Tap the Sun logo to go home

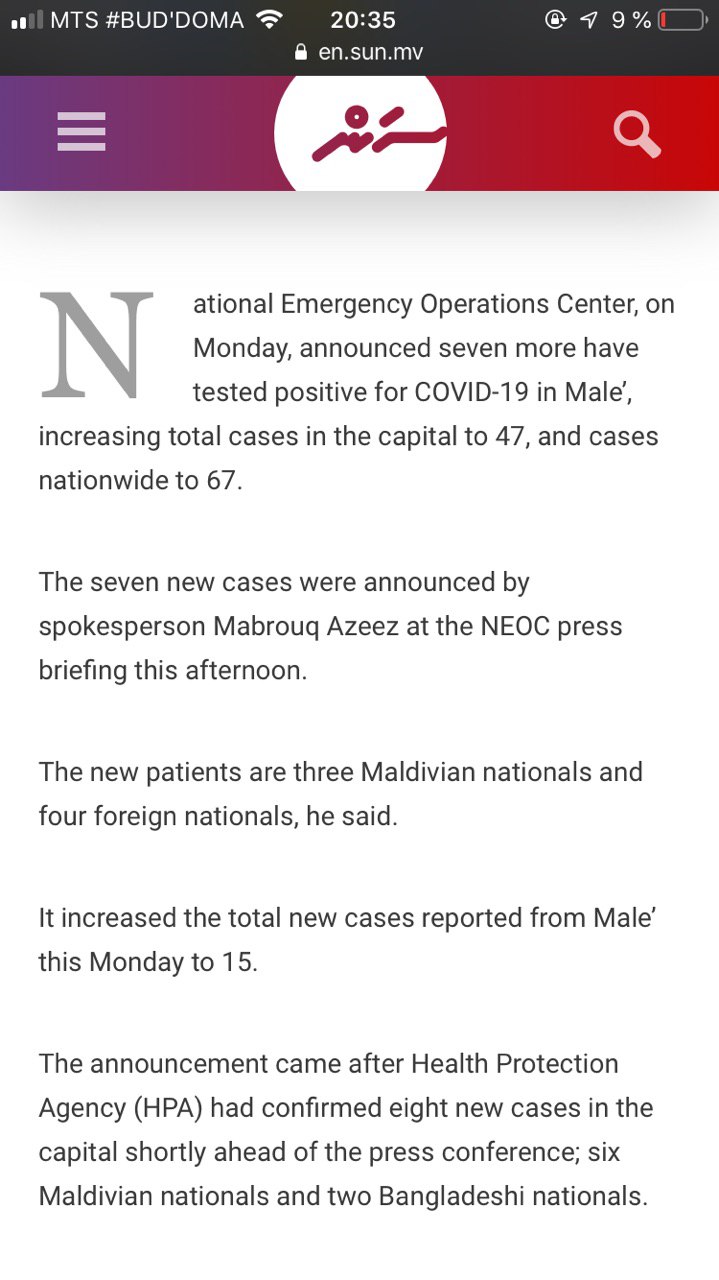point(360,133)
